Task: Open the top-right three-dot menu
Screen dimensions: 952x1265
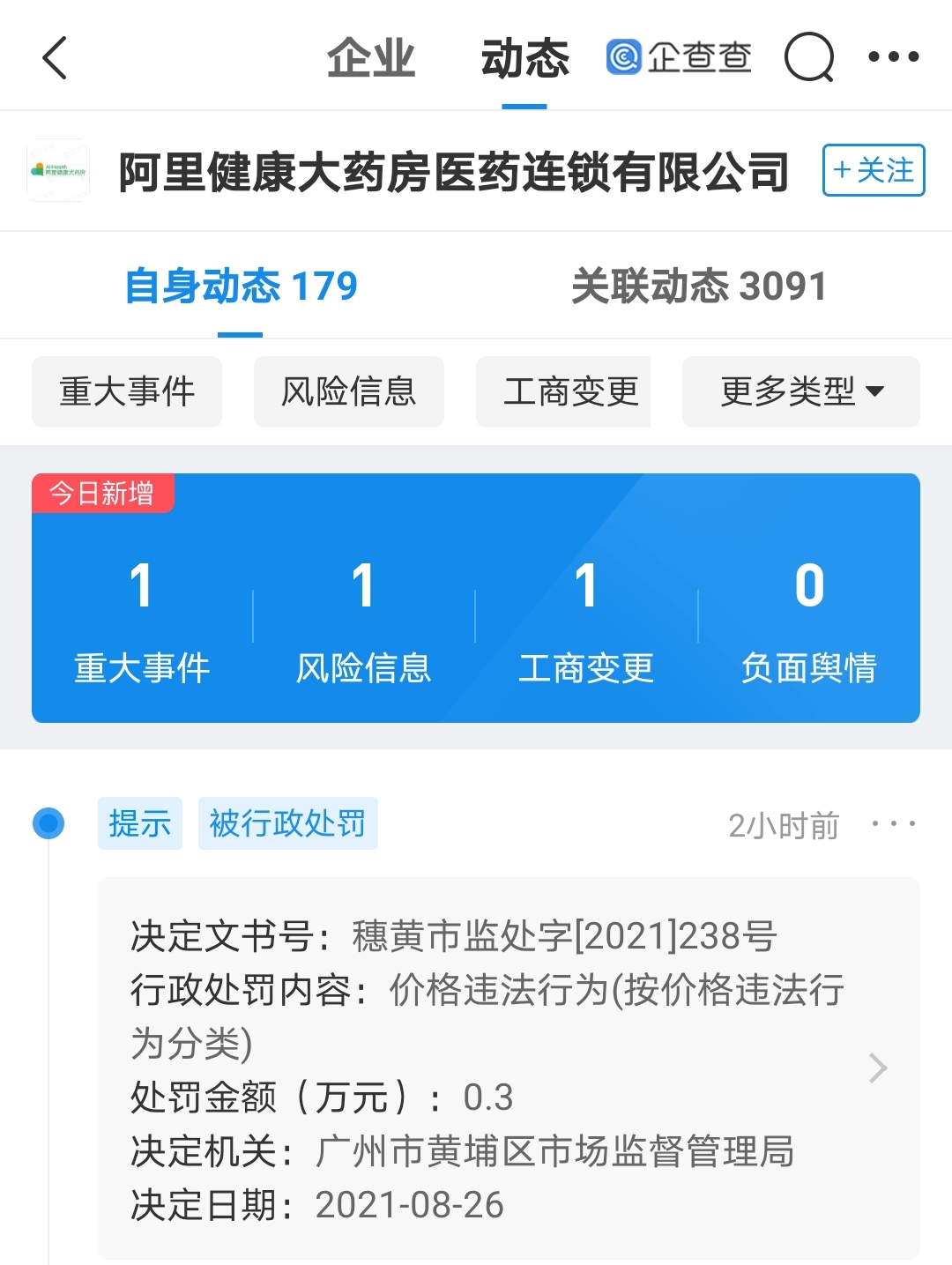Action: click(x=893, y=57)
